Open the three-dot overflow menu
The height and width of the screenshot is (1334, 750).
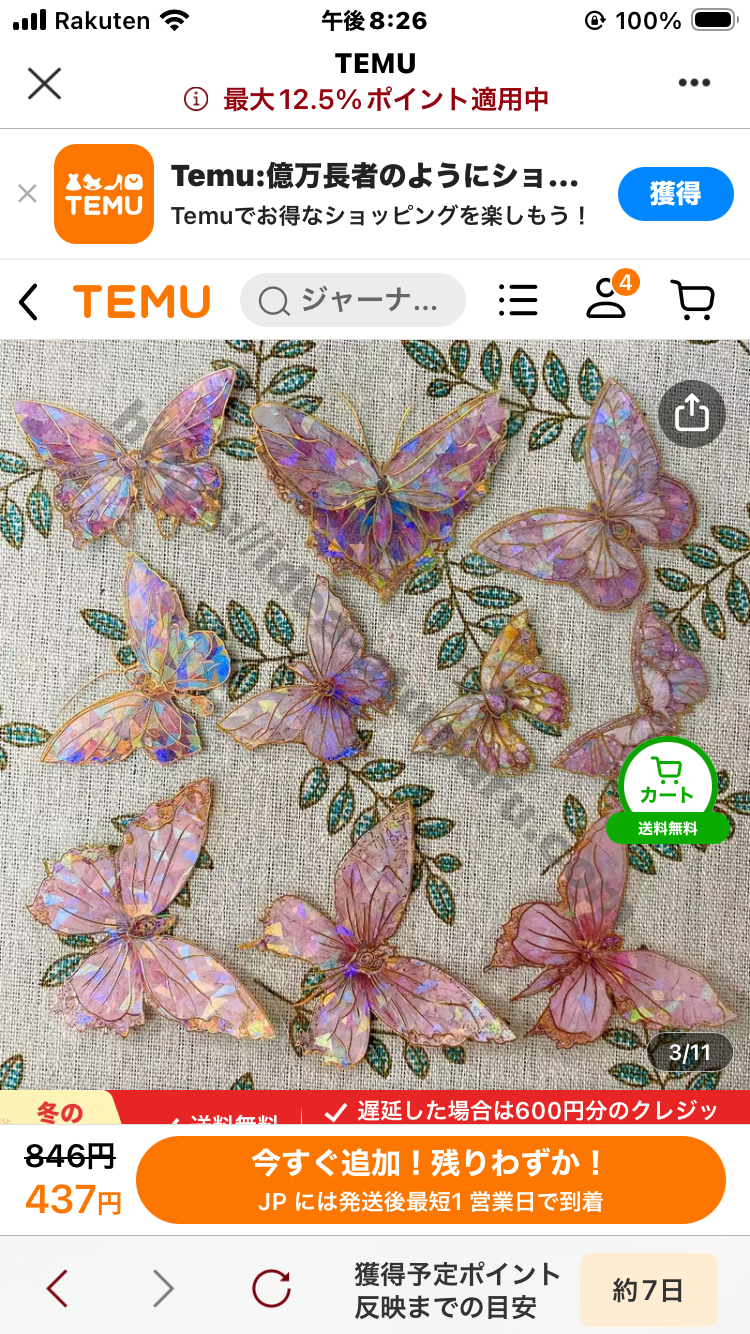coord(694,83)
